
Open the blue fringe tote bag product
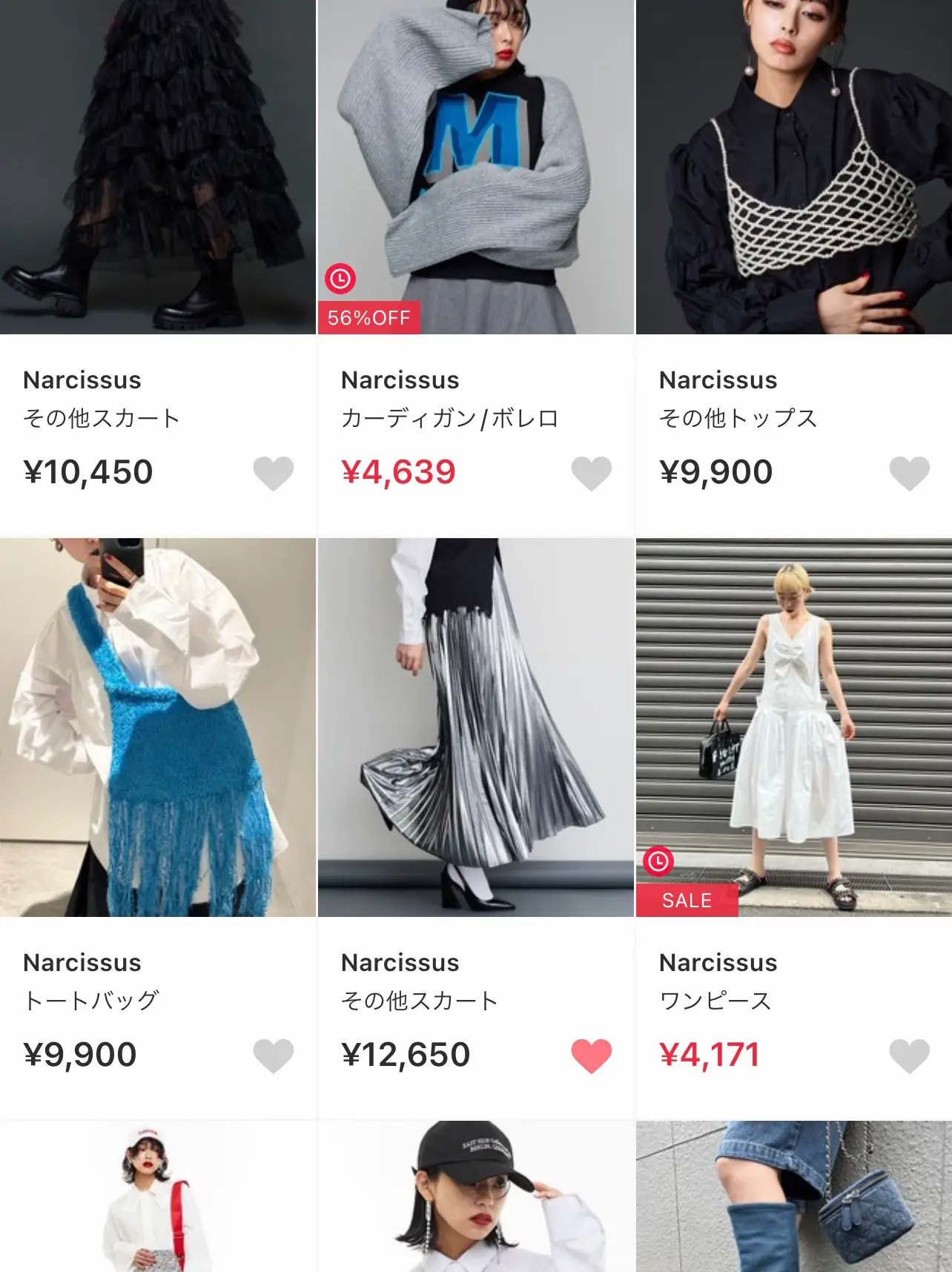click(x=158, y=726)
